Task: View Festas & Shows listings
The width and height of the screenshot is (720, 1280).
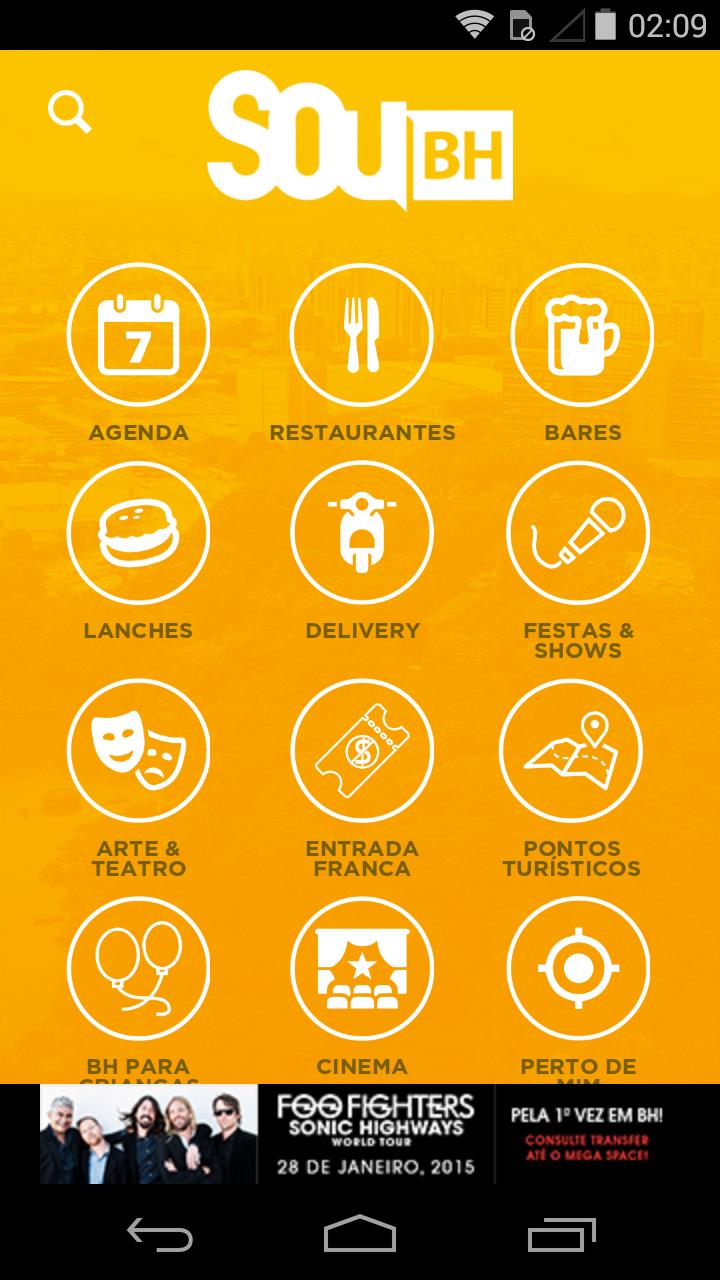Action: (578, 531)
